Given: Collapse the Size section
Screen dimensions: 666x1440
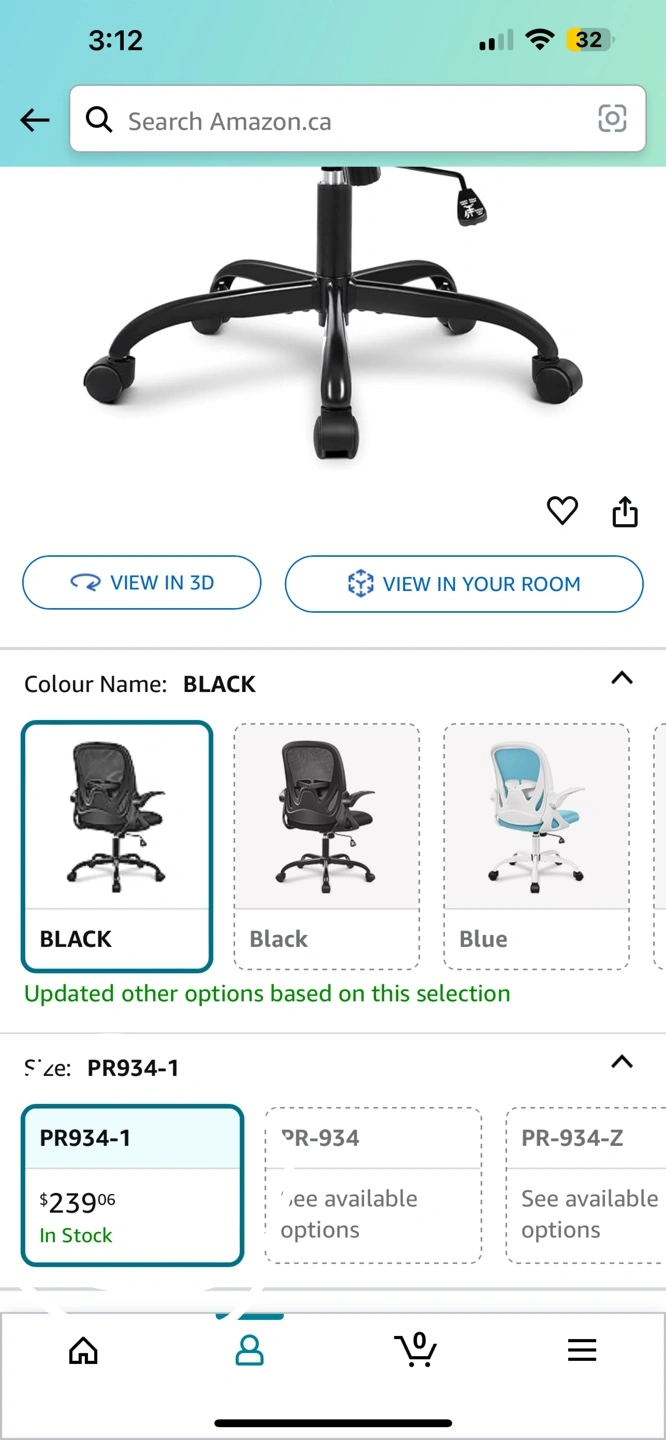Looking at the screenshot, I should coord(622,1062).
